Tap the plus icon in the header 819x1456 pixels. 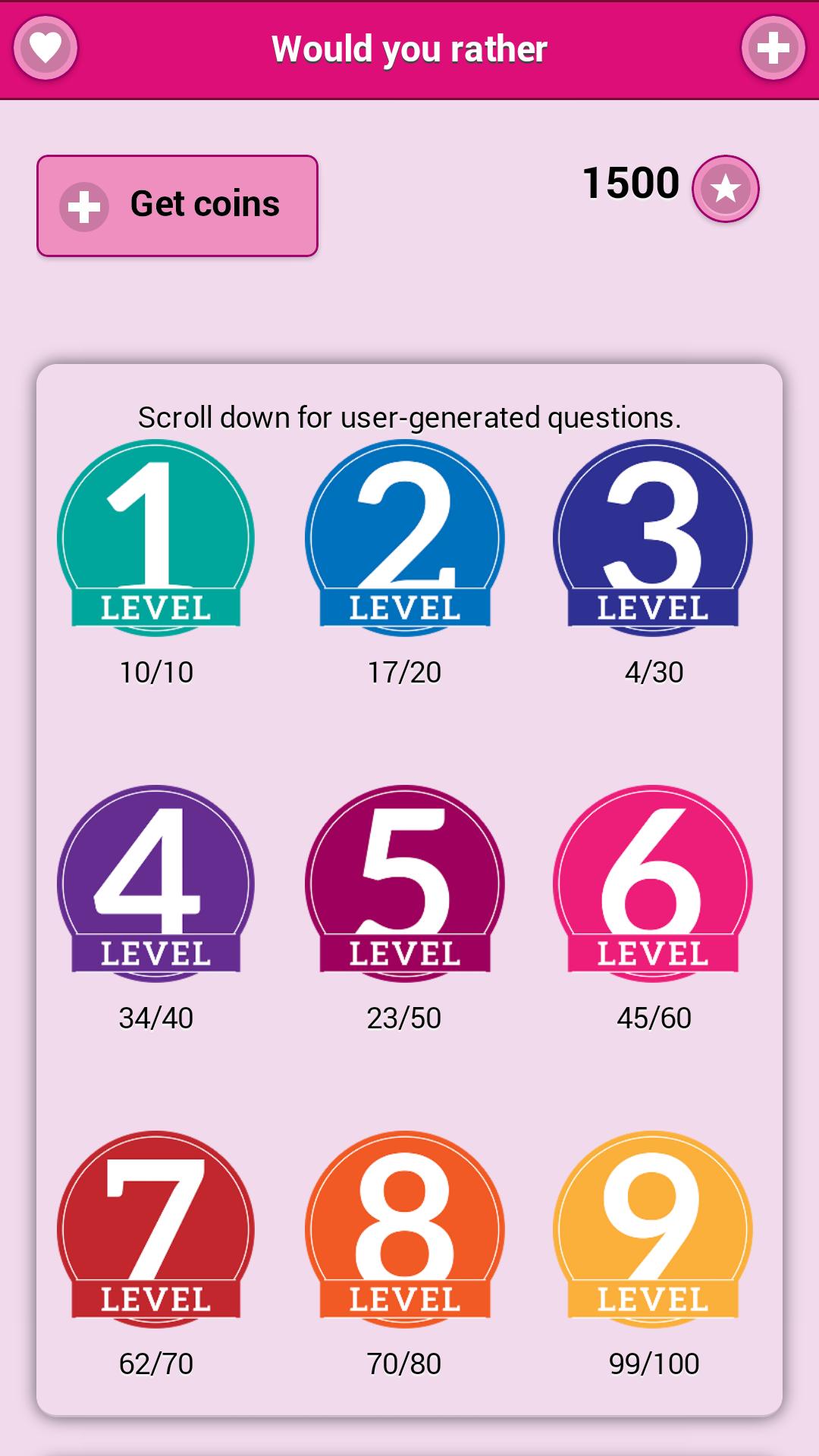773,49
